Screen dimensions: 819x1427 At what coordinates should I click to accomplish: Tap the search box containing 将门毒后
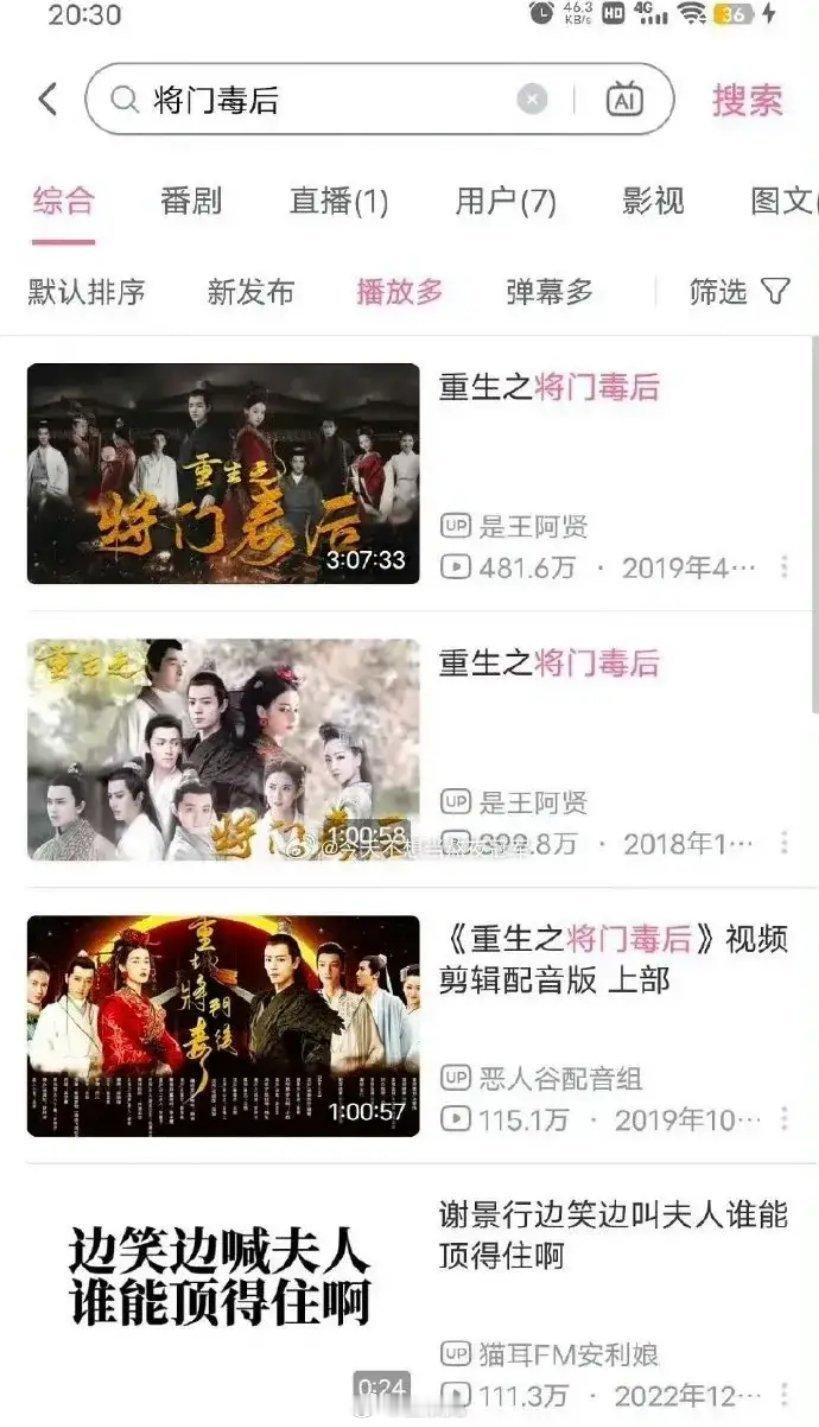[320, 100]
